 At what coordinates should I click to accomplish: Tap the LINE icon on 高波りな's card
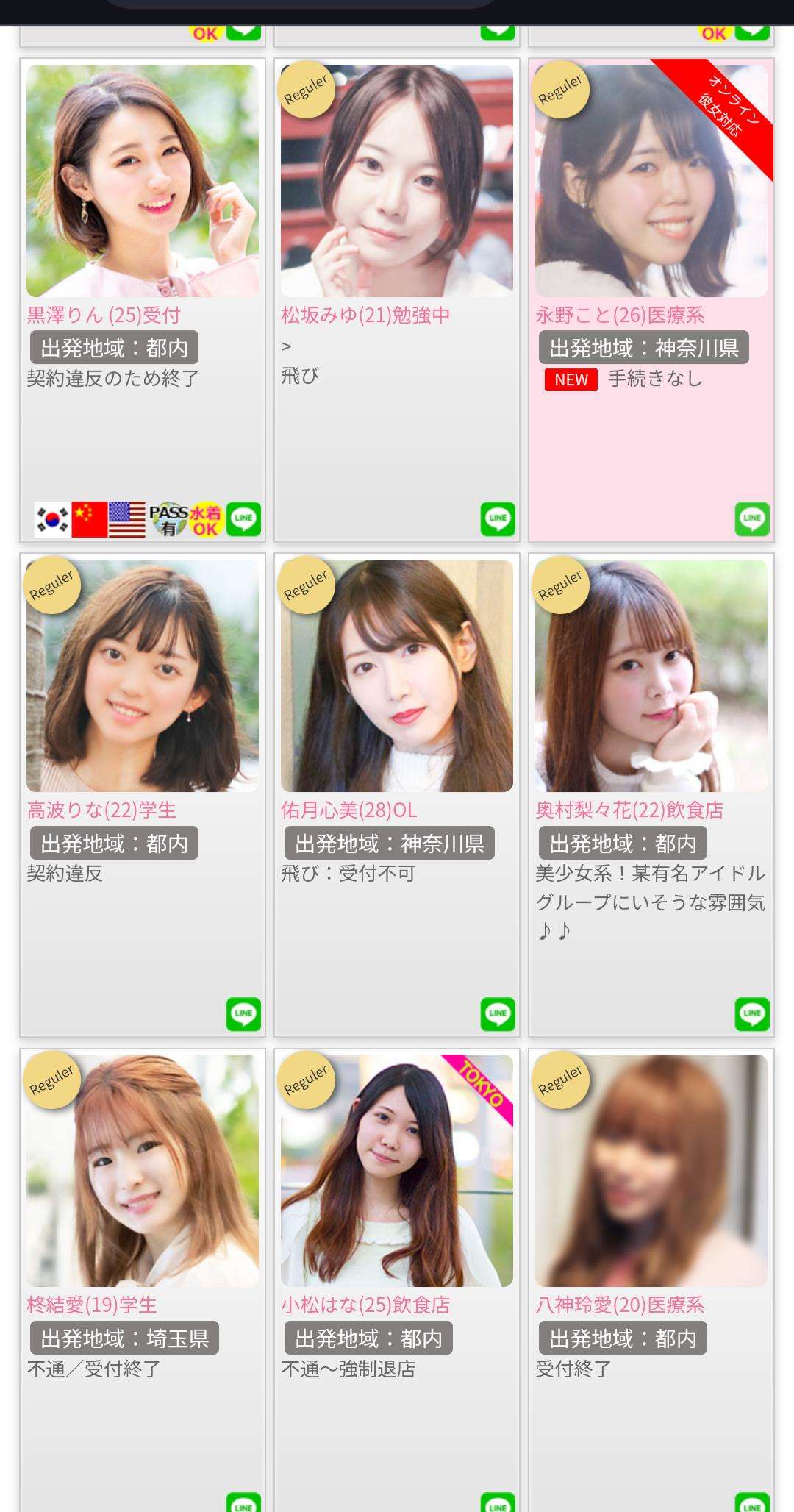(243, 1013)
